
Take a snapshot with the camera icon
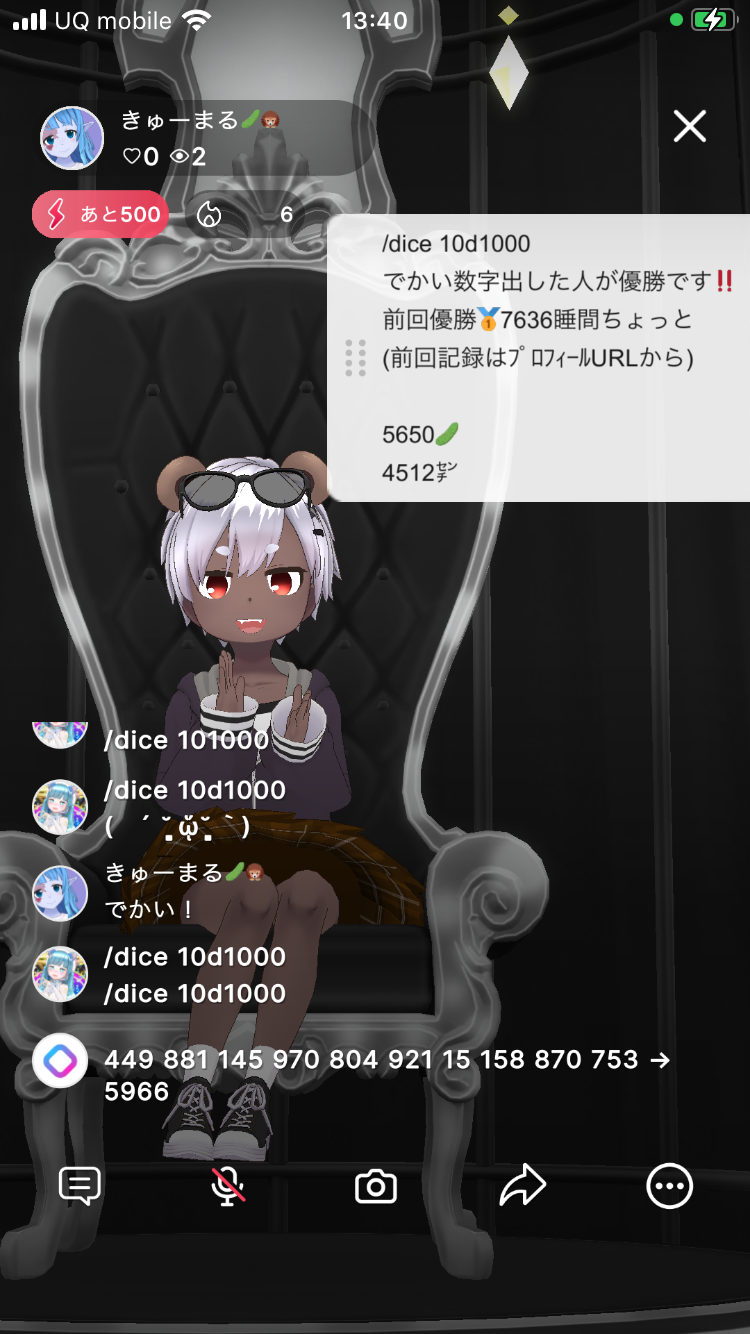(x=376, y=1187)
